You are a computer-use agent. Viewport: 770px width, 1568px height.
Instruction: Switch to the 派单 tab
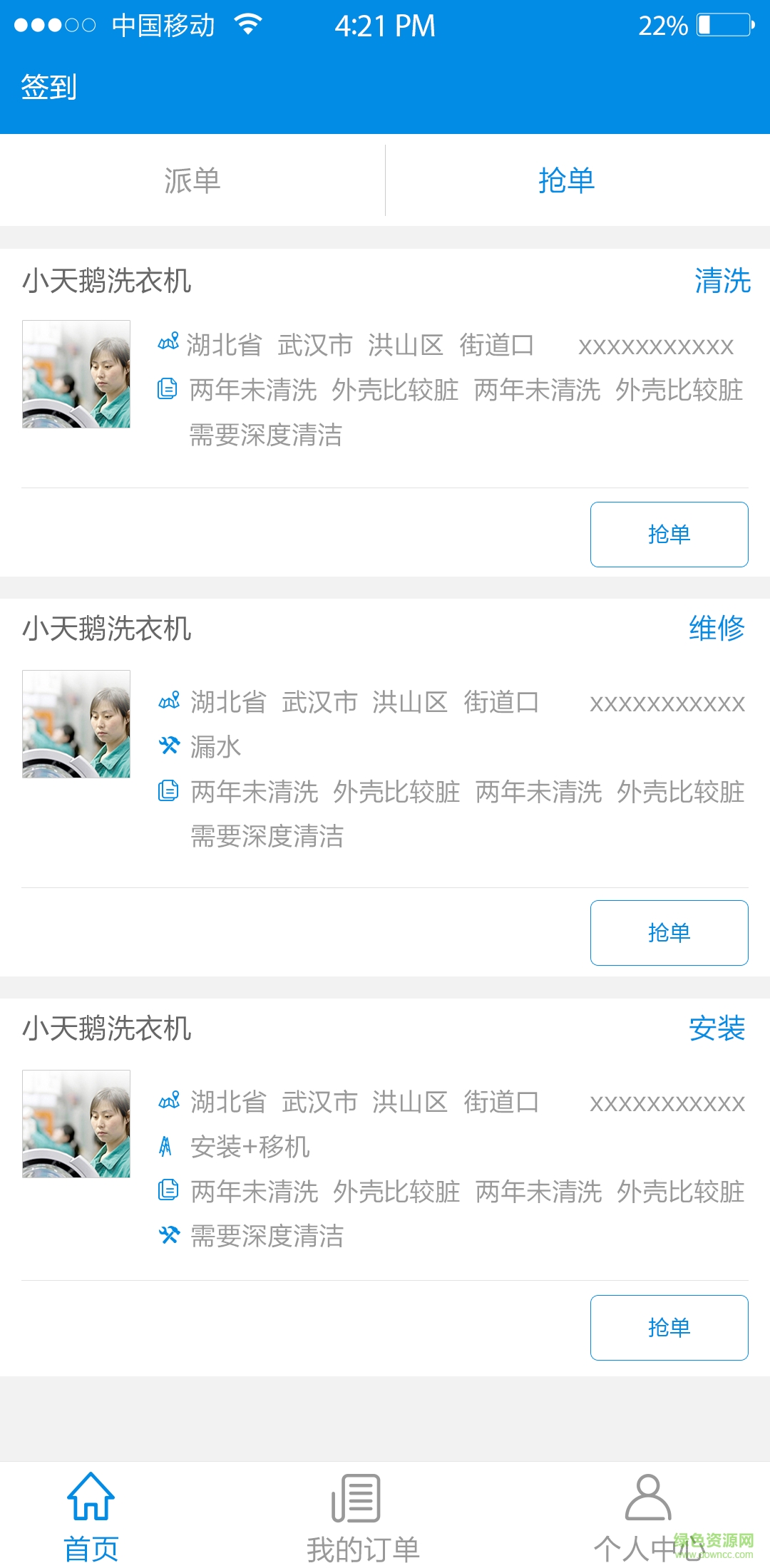pos(191,180)
